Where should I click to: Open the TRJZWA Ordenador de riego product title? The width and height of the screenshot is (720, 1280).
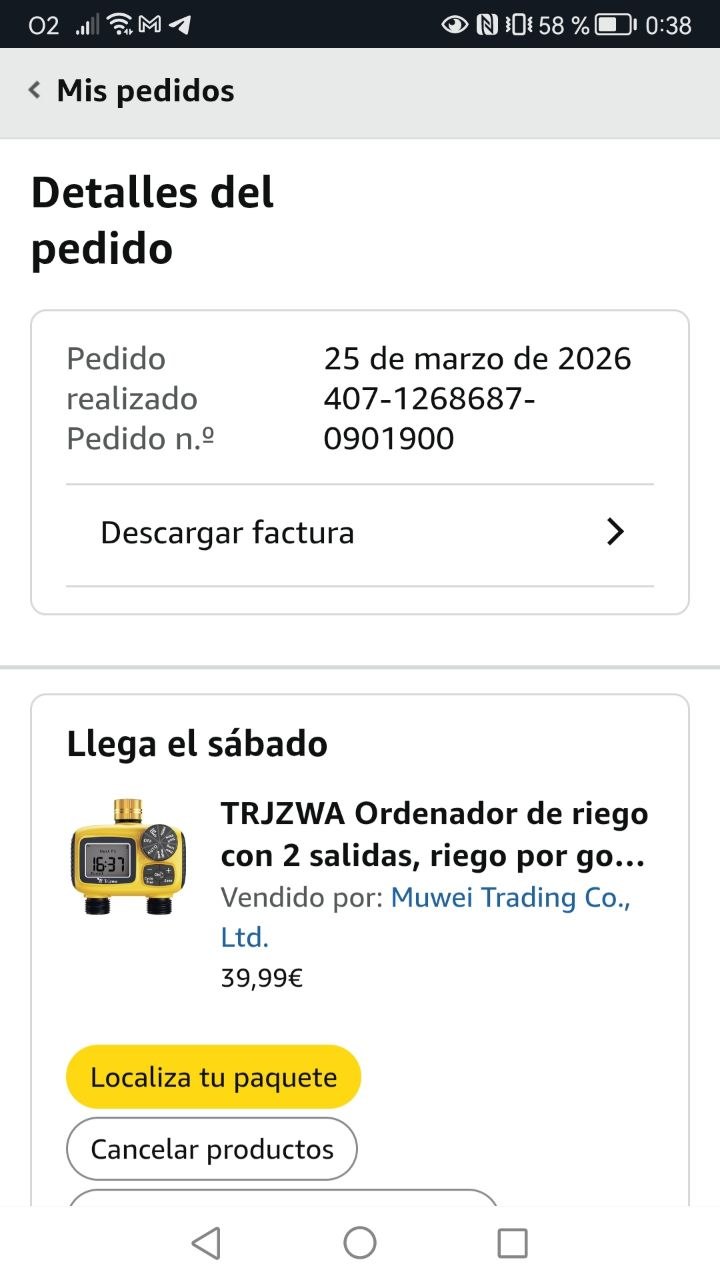click(434, 835)
